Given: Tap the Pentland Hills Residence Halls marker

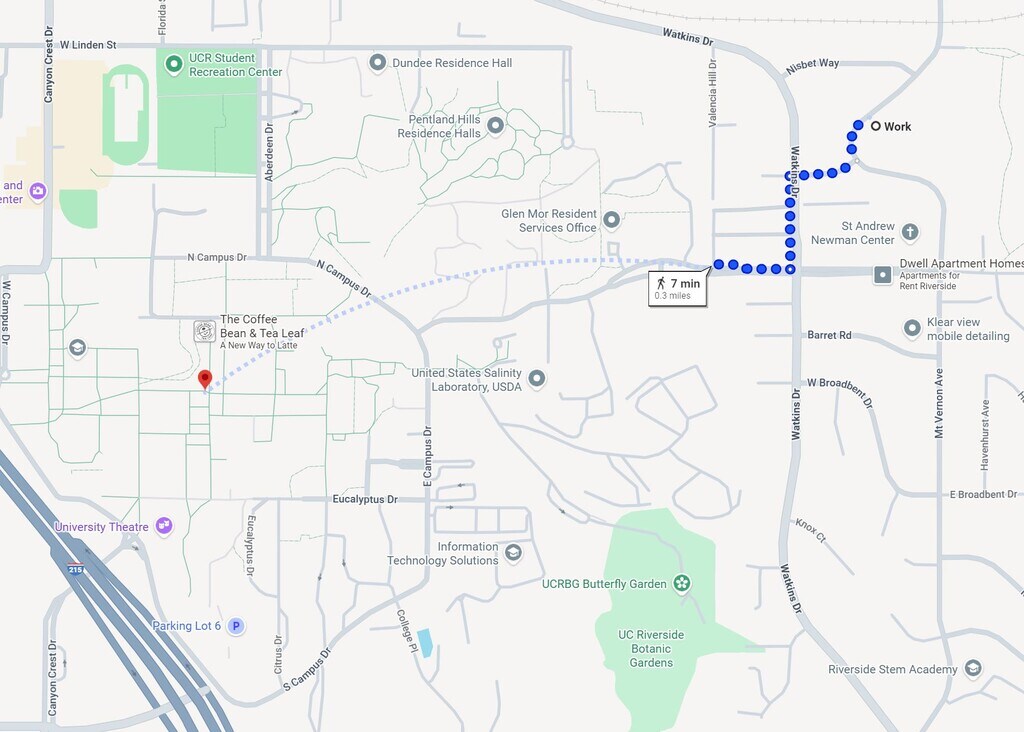Looking at the screenshot, I should (492, 126).
